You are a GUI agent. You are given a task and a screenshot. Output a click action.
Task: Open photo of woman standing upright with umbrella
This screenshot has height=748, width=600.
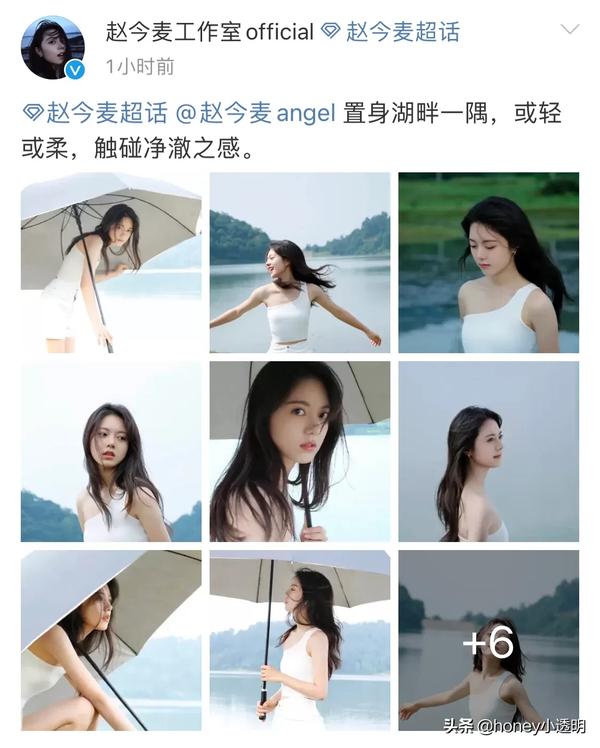coord(299,640)
